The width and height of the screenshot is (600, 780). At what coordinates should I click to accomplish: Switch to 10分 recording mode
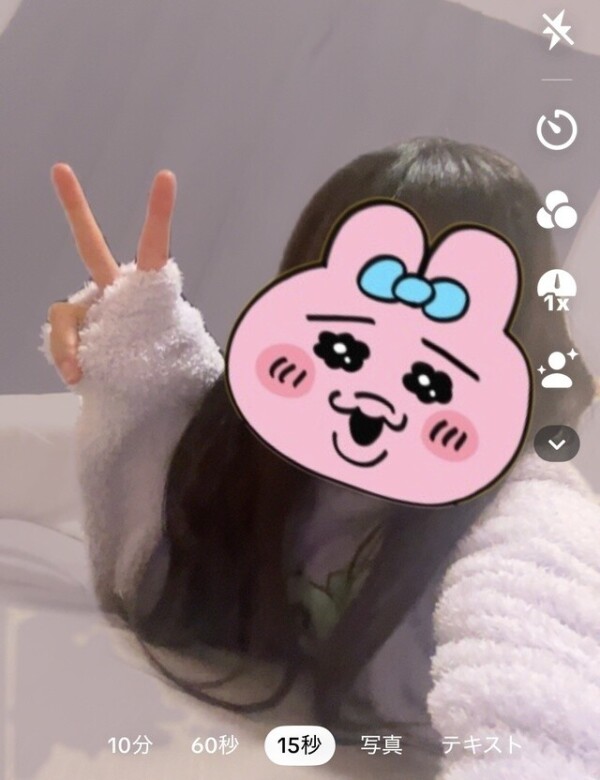130,745
